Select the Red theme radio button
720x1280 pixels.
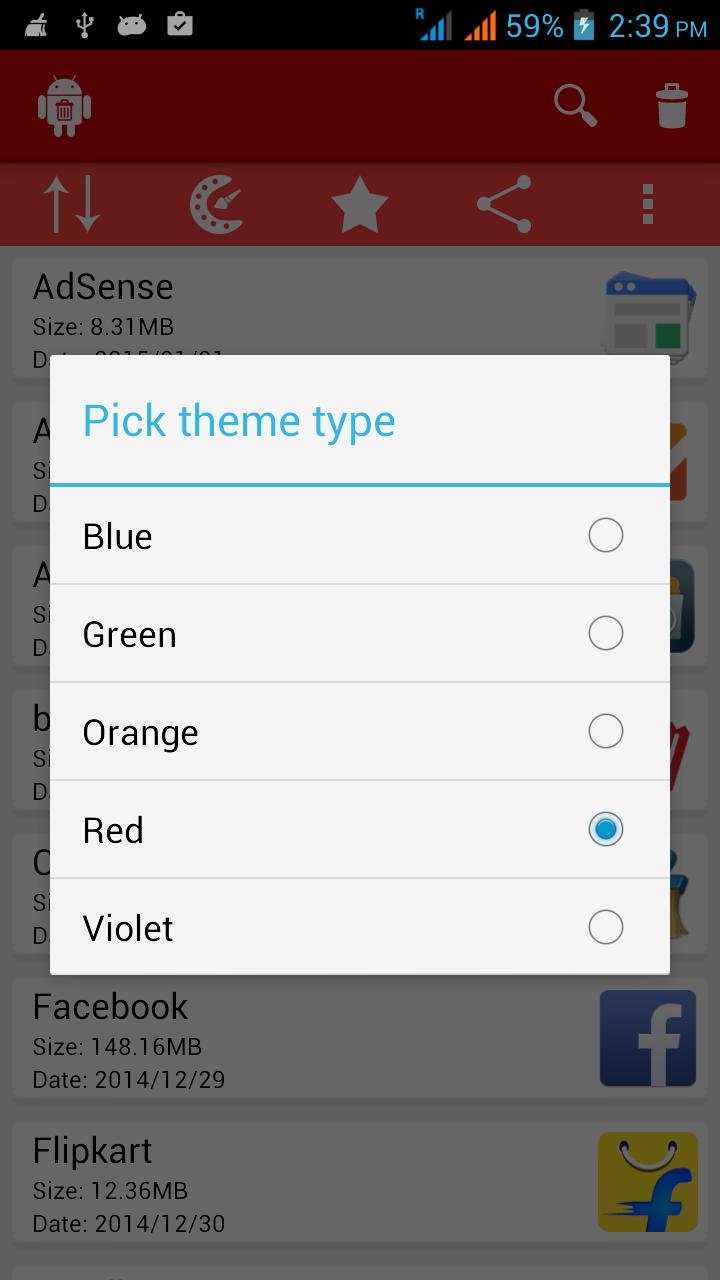point(605,829)
